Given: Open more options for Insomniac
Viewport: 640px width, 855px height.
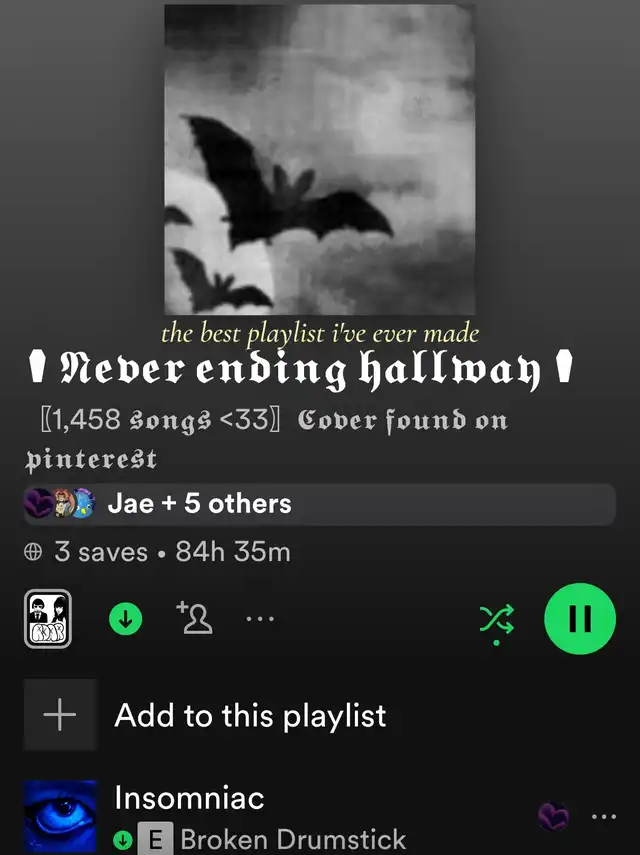Looking at the screenshot, I should 604,817.
